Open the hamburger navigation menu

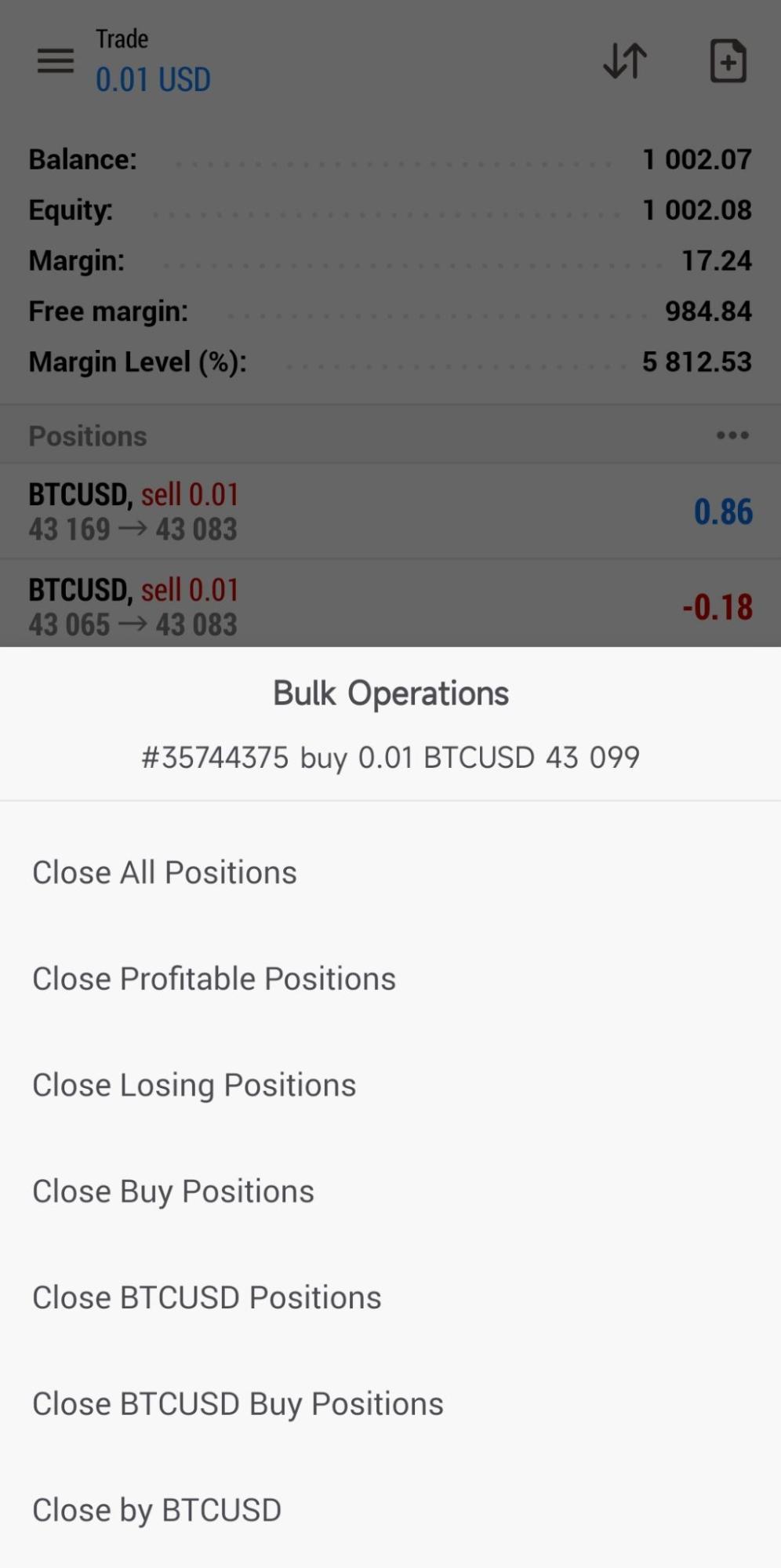point(54,60)
